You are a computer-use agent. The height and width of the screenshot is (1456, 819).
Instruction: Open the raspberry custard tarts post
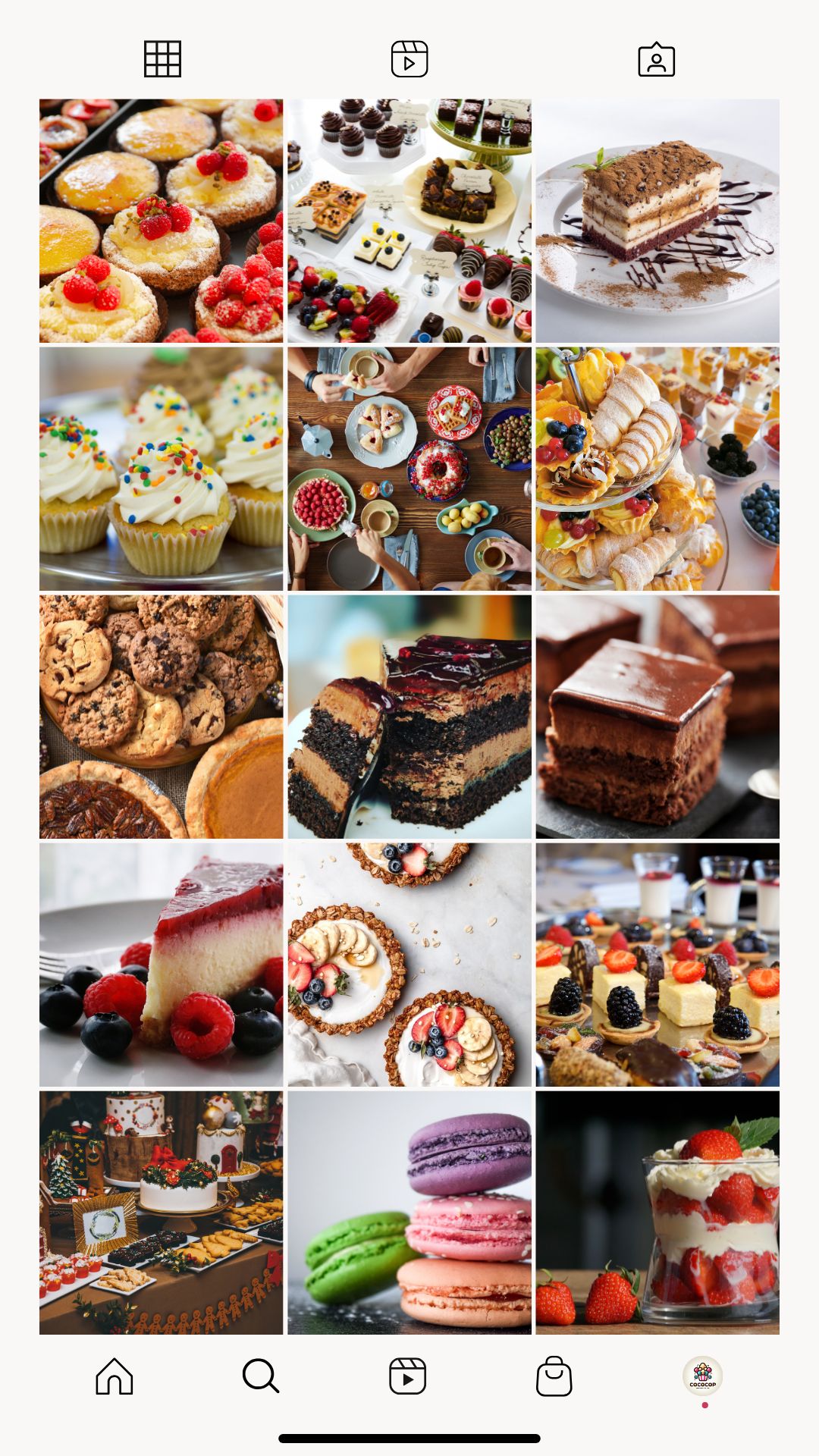tap(161, 221)
